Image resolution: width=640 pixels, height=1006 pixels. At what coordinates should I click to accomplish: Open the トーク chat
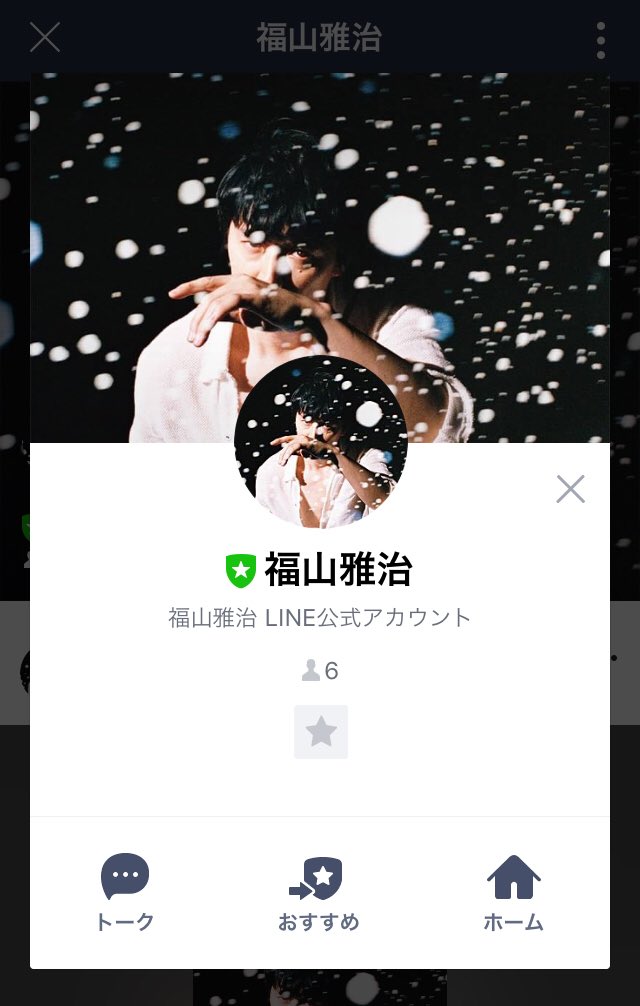125,892
